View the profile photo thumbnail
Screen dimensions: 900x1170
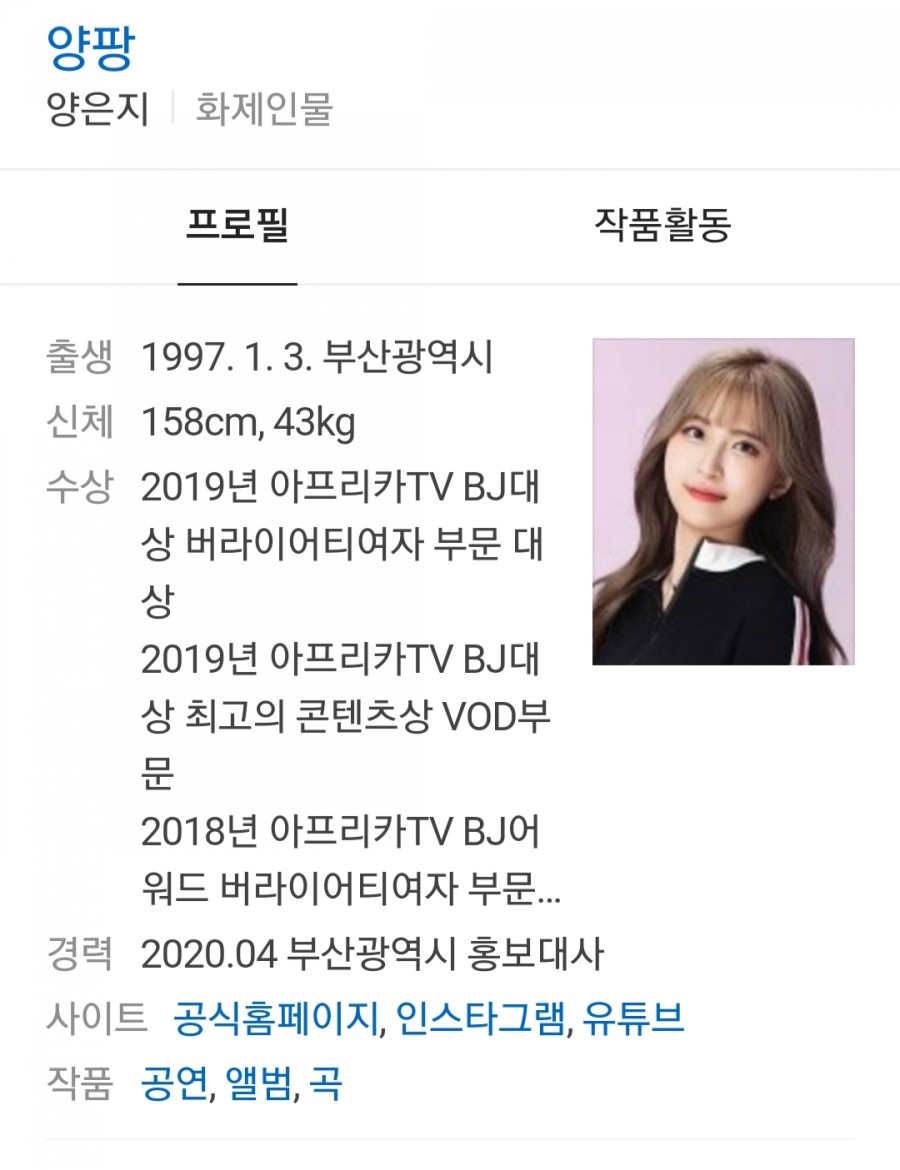(x=723, y=501)
